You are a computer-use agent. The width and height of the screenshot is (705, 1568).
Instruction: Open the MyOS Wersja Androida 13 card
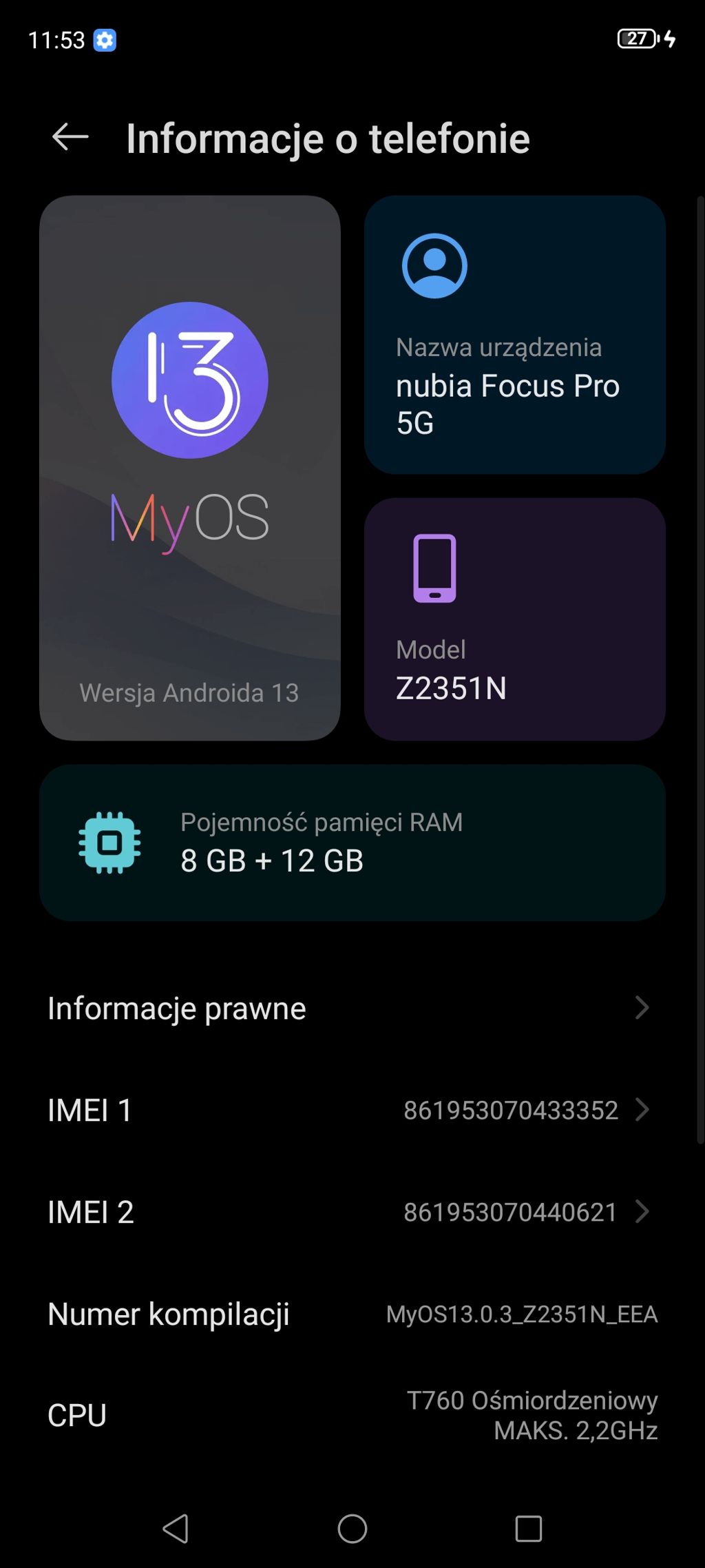pyautogui.click(x=190, y=468)
